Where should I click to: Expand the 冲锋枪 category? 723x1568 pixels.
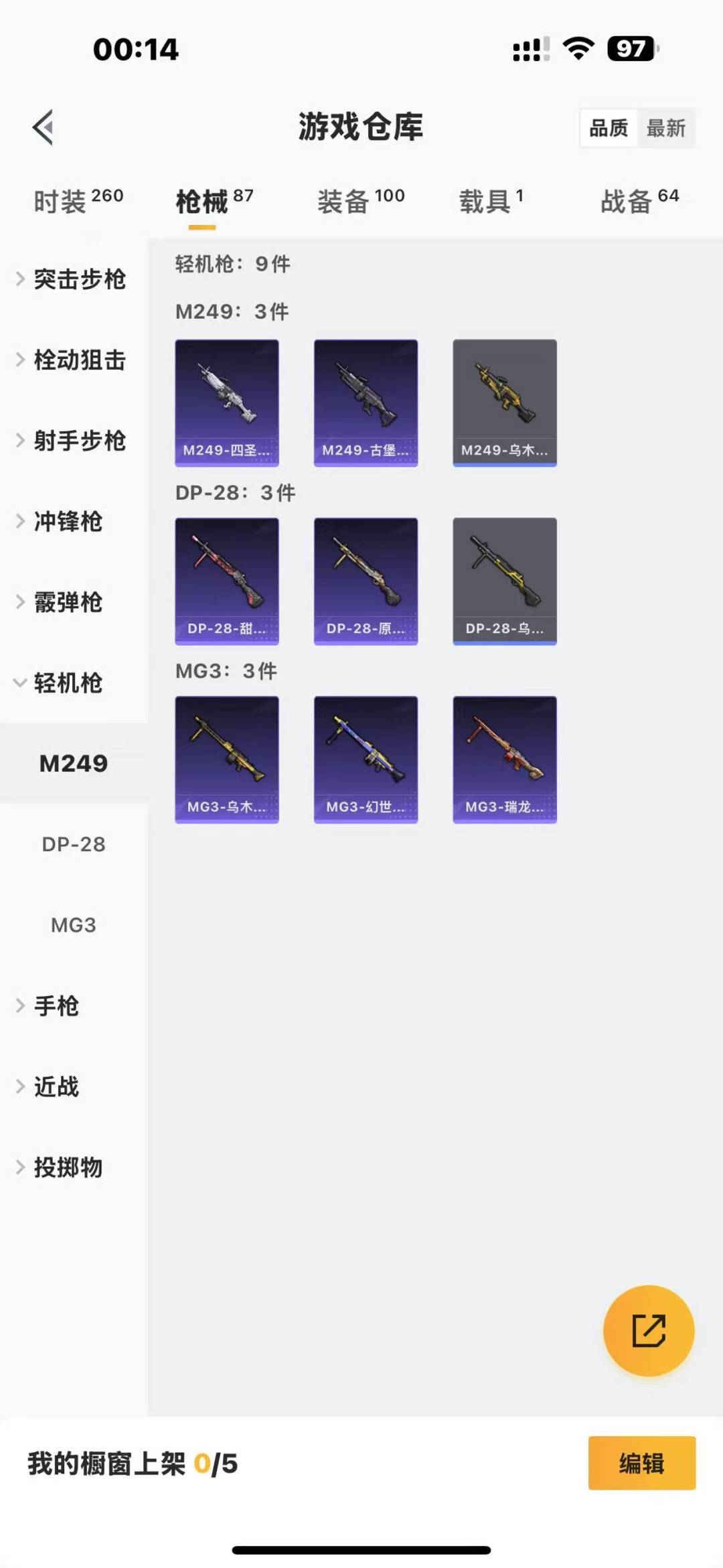[67, 522]
